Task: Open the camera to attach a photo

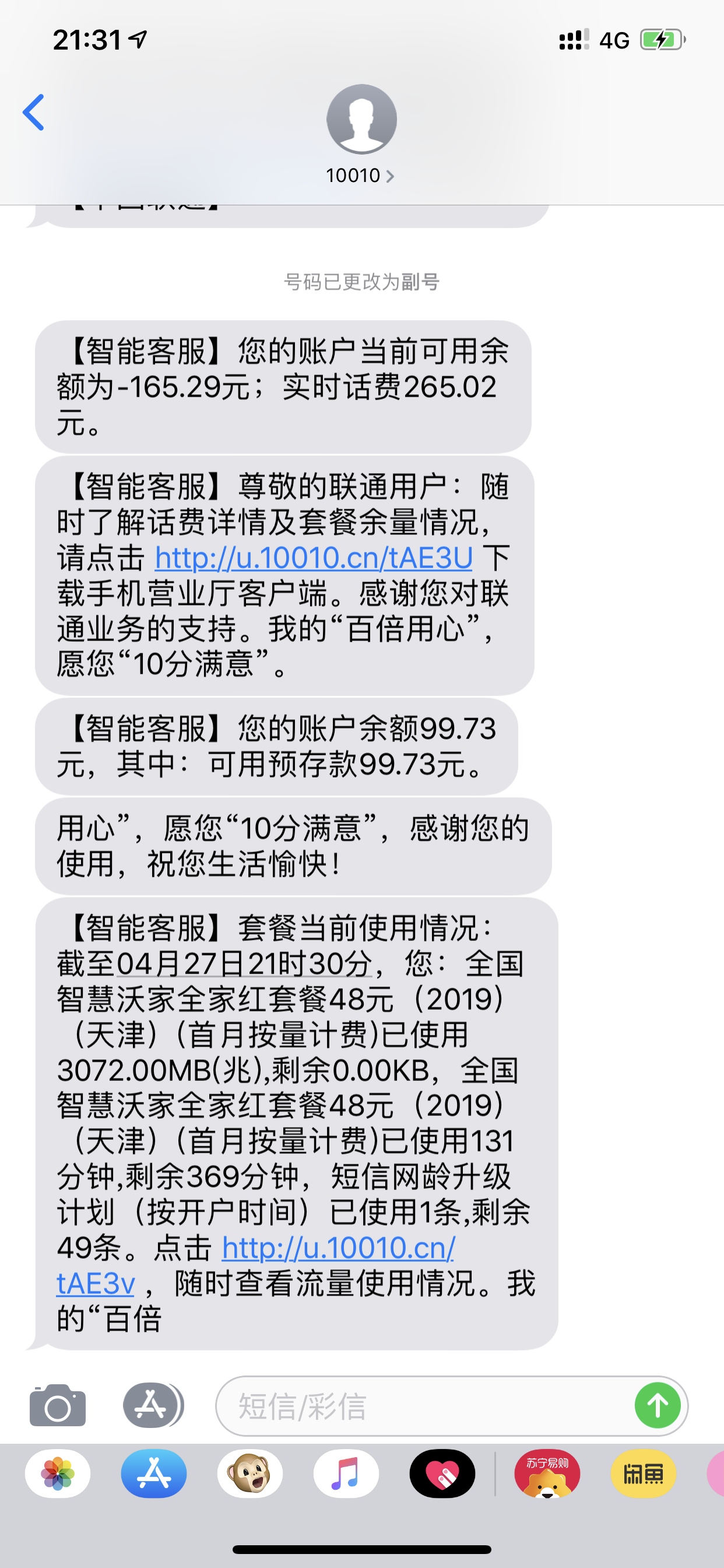Action: point(58,1405)
